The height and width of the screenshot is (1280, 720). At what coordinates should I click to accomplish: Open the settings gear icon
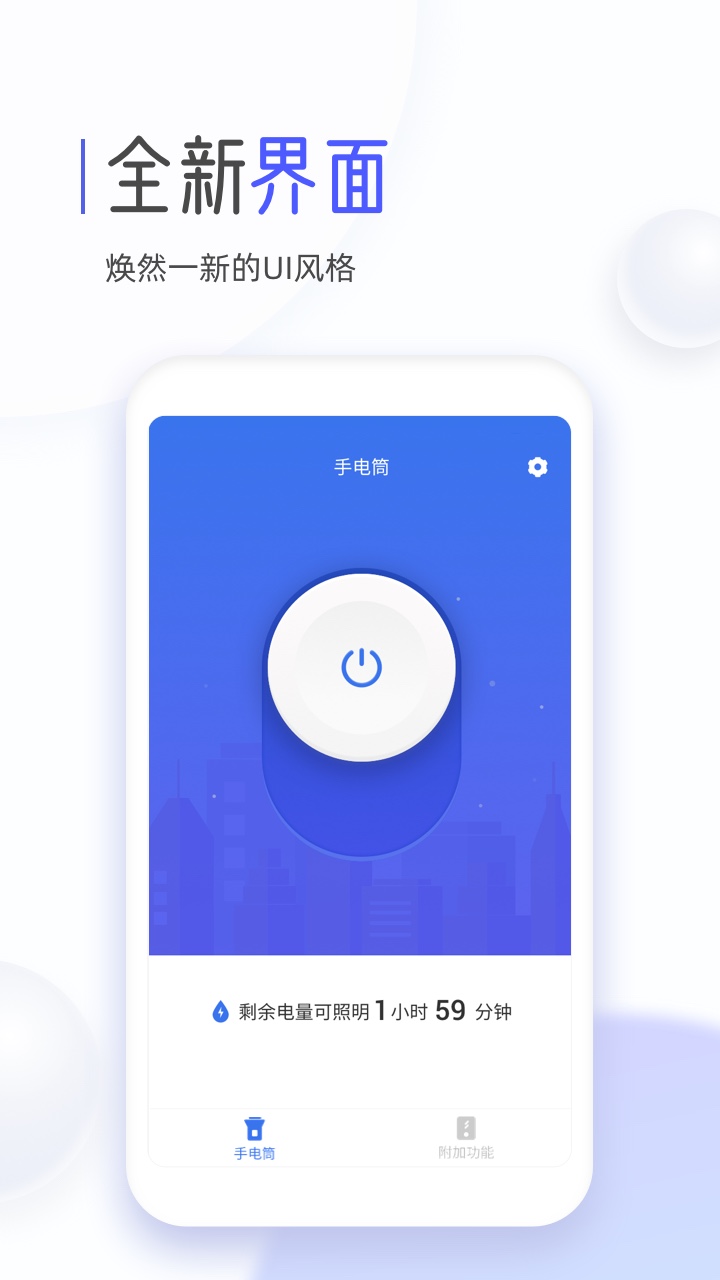pos(537,466)
